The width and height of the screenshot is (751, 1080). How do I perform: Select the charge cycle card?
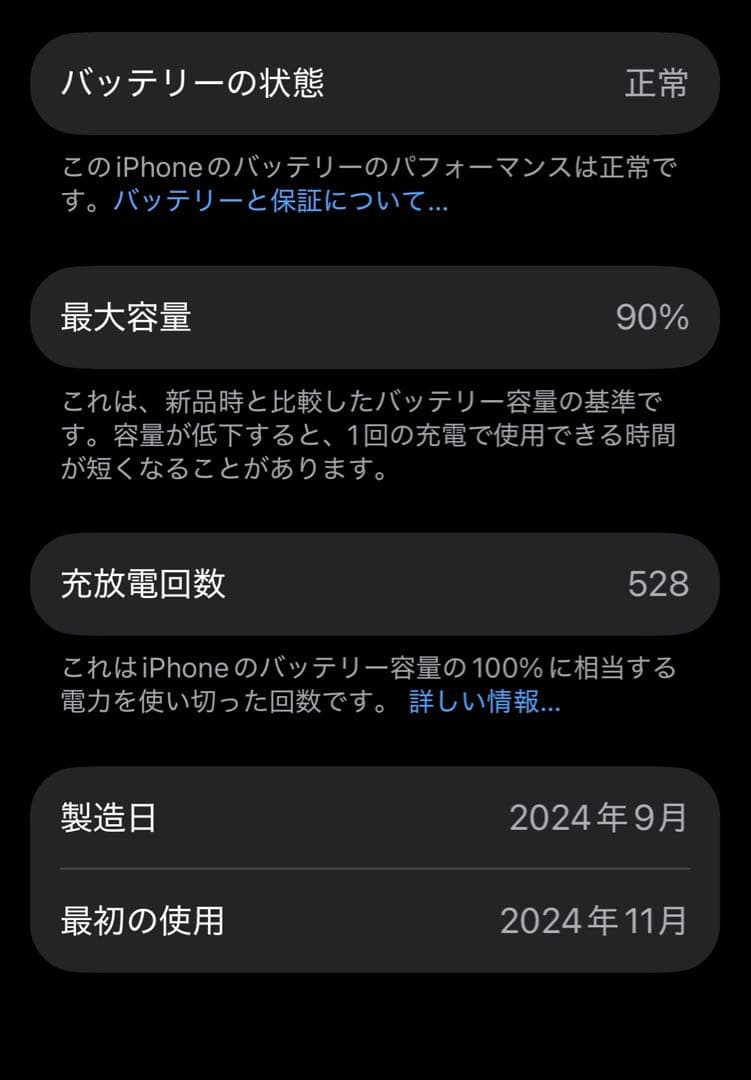pos(375,585)
